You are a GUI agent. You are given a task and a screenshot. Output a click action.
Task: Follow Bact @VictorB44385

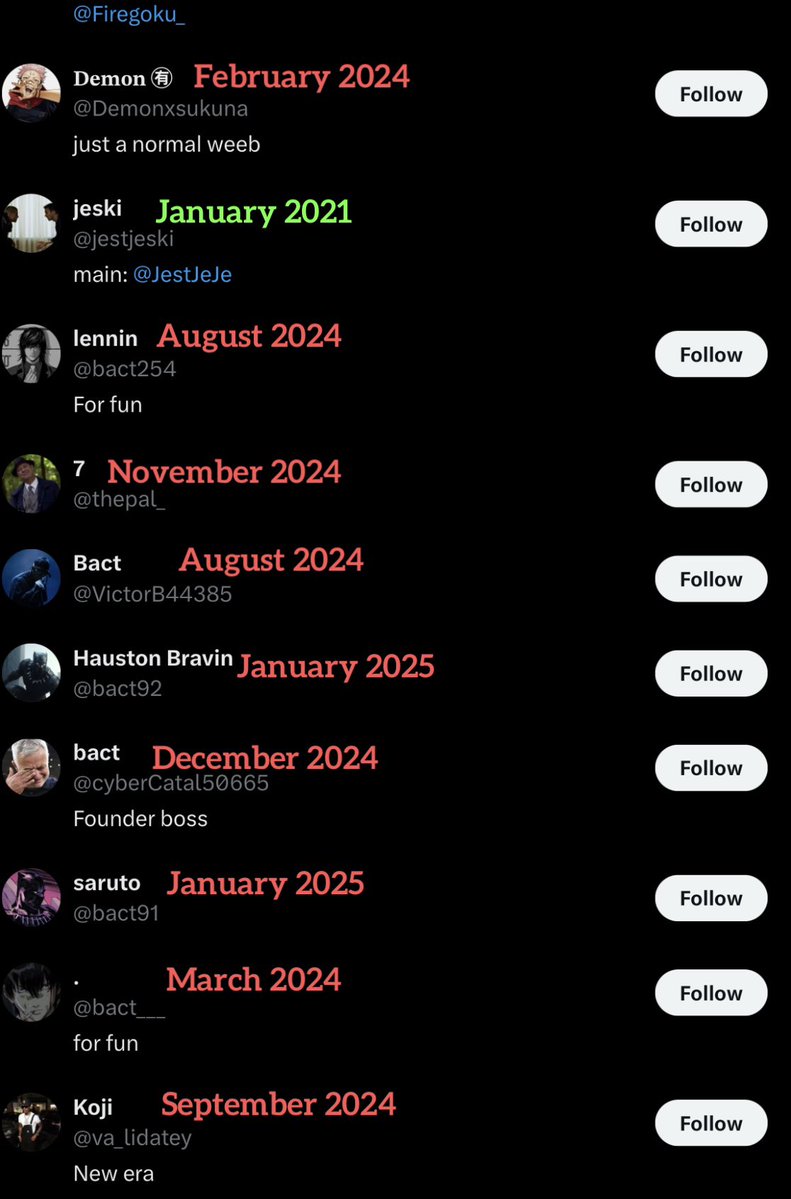[710, 579]
